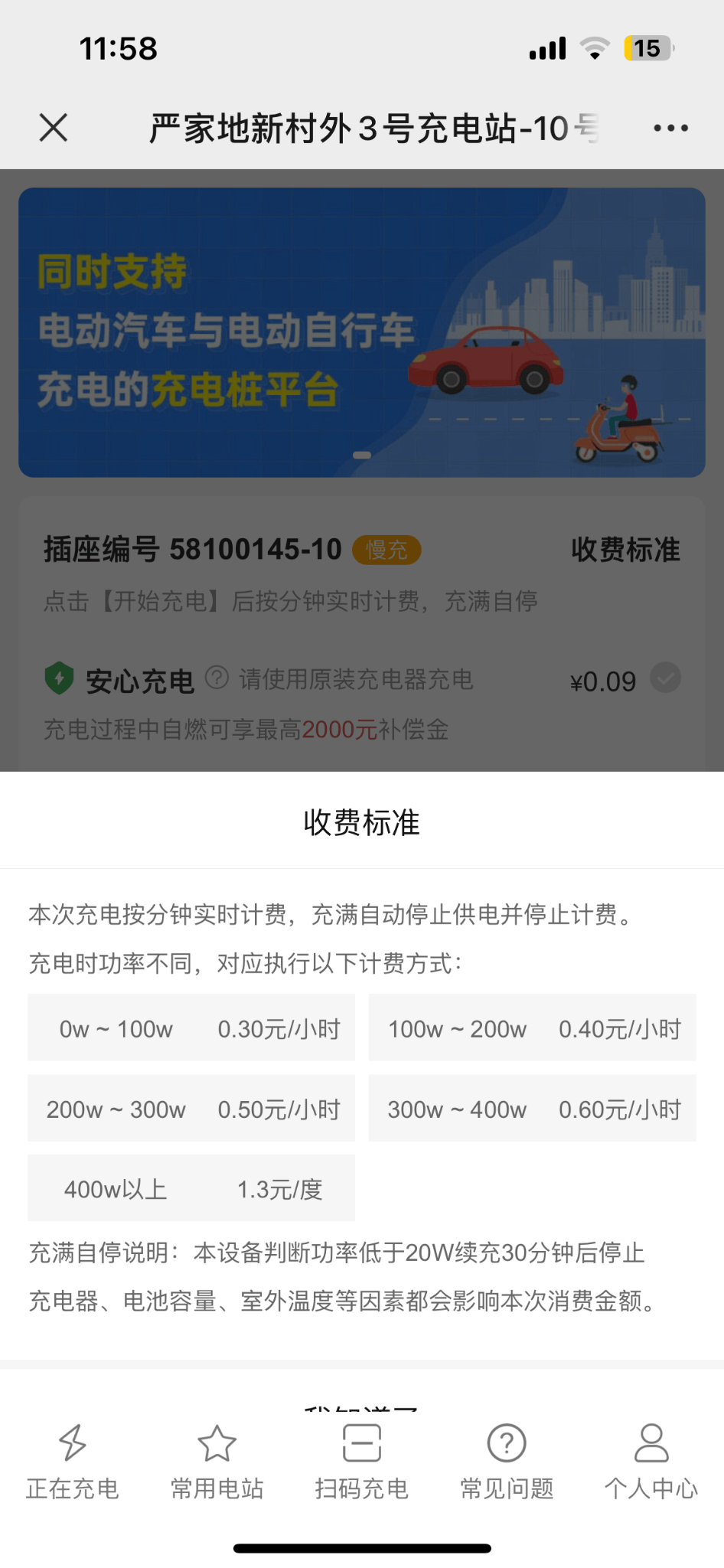Open the three-dot more options menu
The height and width of the screenshot is (1568, 724).
670,127
